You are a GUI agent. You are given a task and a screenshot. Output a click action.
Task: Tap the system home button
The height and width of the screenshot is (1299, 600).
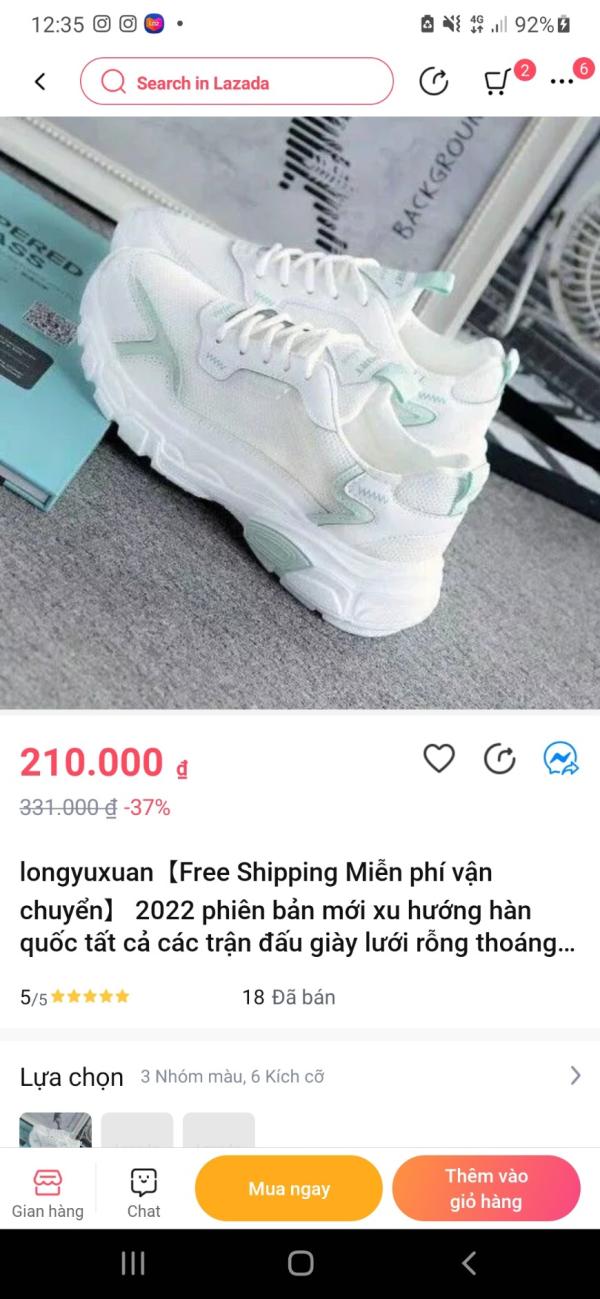pos(300,1263)
